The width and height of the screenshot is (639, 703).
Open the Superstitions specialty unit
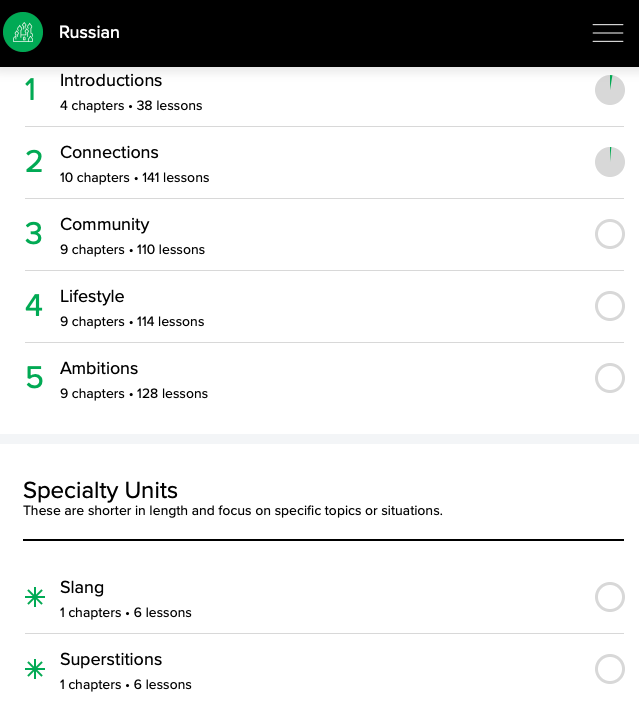pos(110,660)
